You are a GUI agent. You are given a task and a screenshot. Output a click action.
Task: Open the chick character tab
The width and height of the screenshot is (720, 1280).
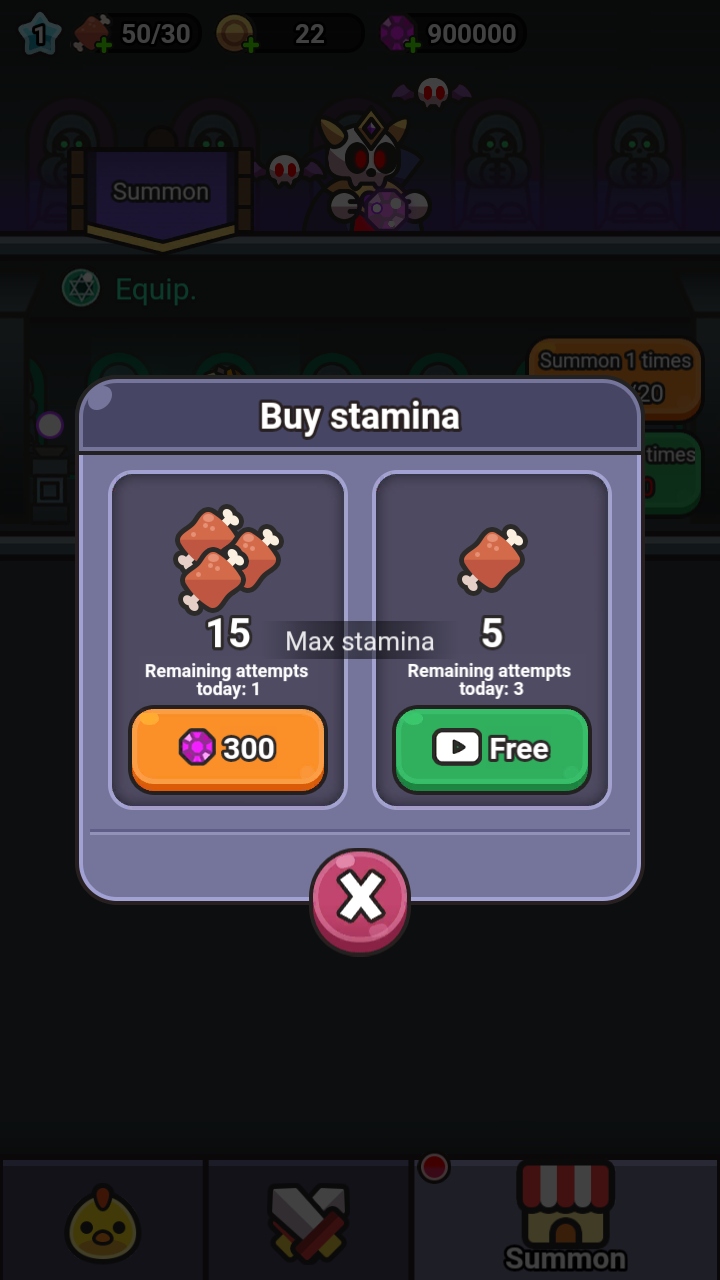(103, 1222)
